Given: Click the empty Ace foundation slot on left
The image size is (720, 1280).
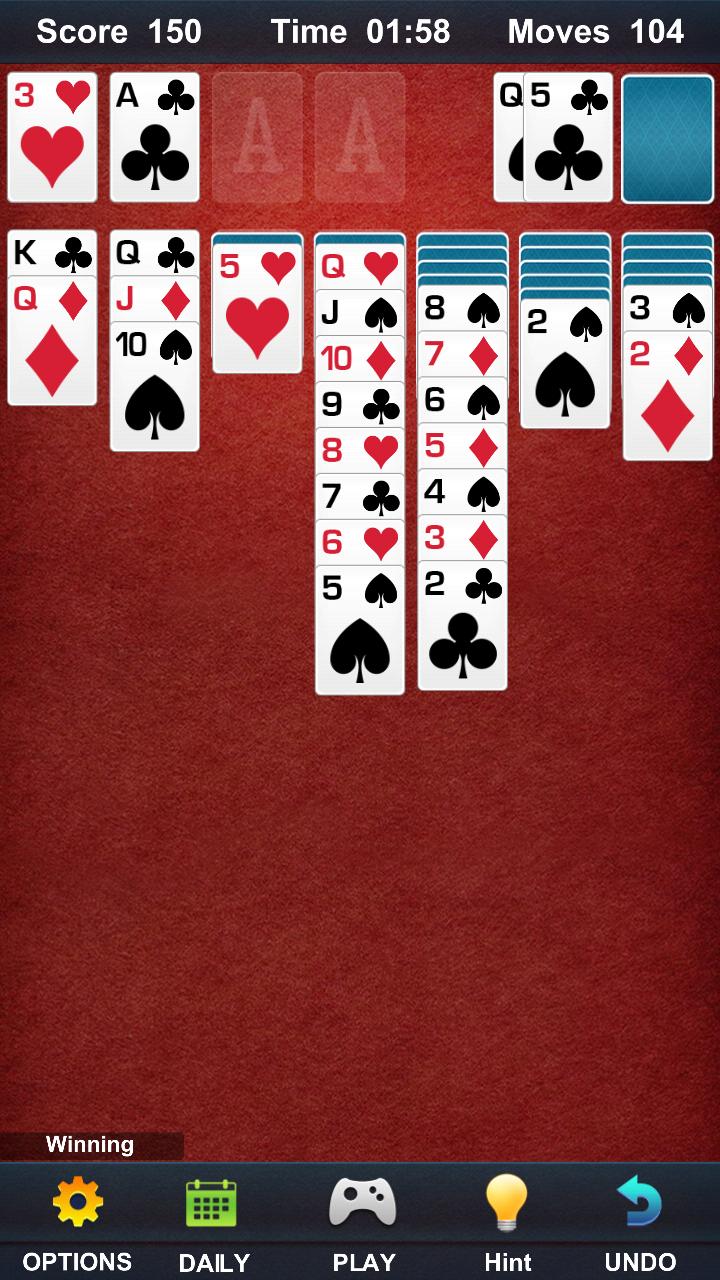Looking at the screenshot, I should (257, 137).
